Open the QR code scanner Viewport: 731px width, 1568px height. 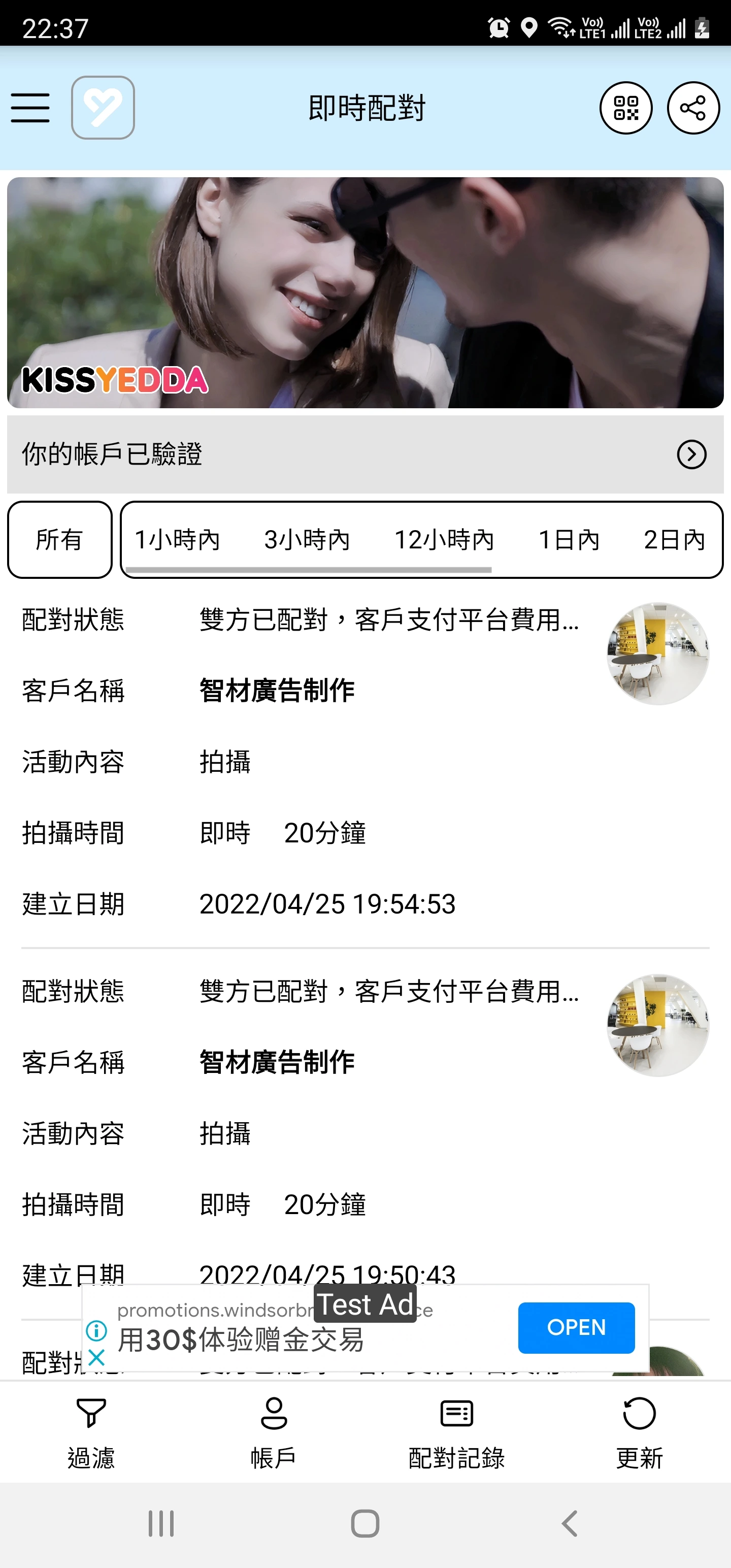tap(626, 107)
